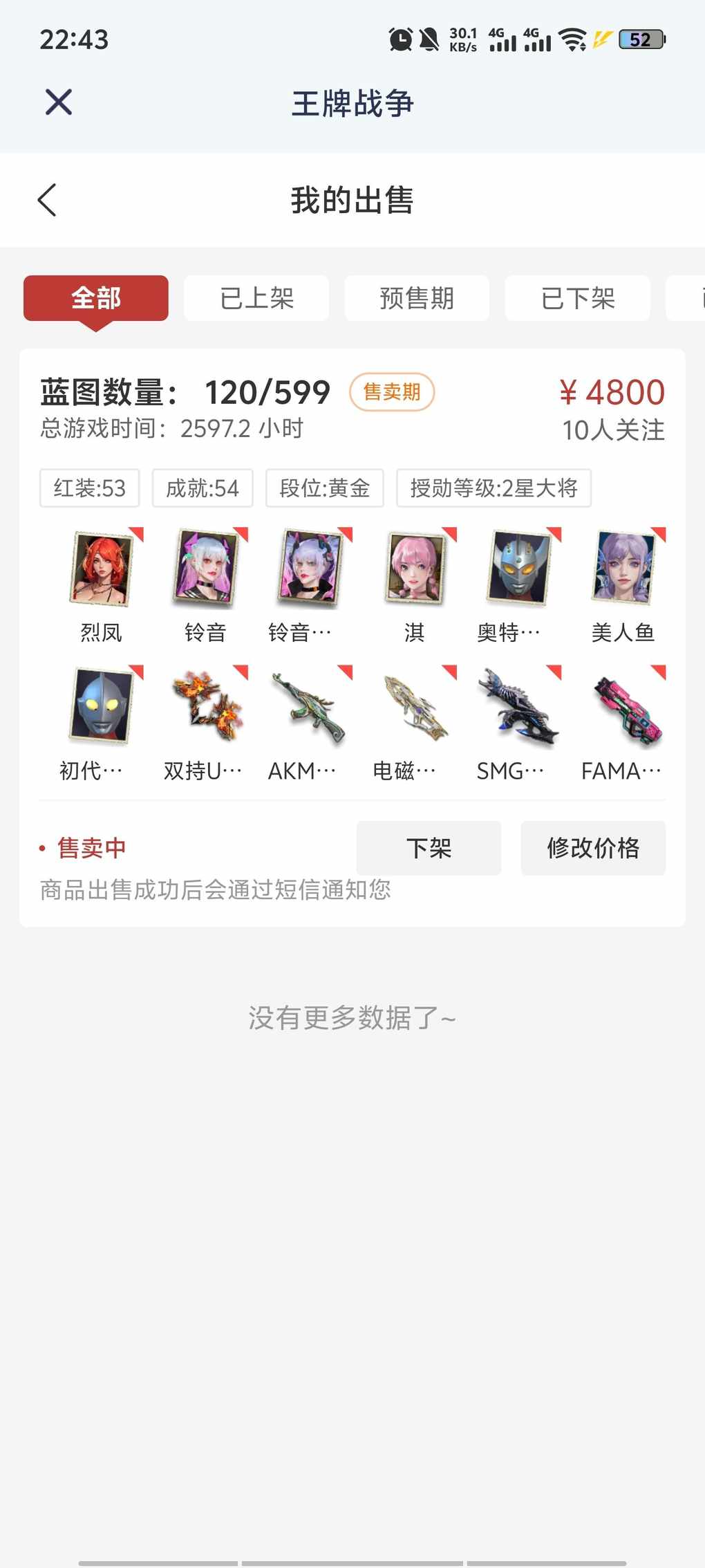Go back from 我的出售
The image size is (705, 1568).
tap(47, 201)
